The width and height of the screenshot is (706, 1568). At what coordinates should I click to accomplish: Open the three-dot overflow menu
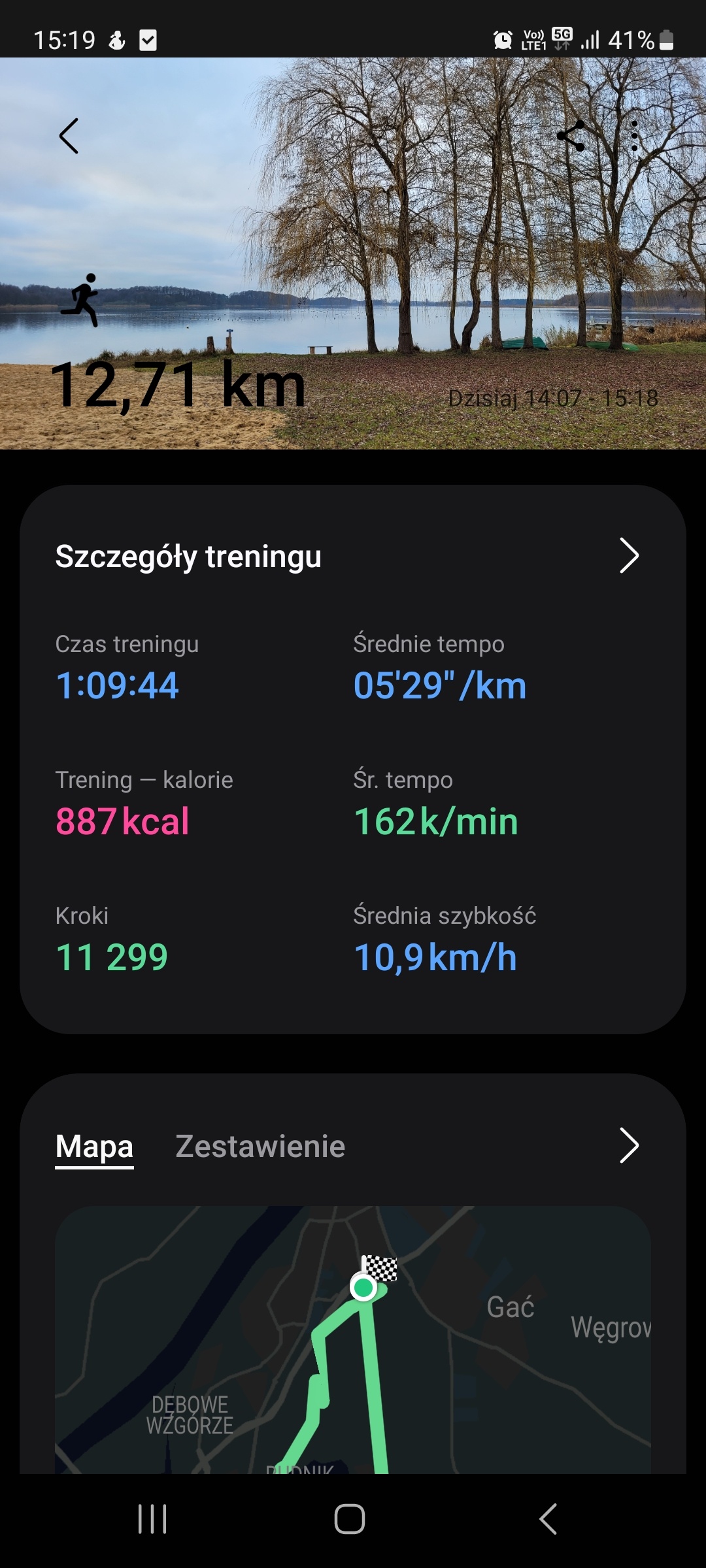click(x=634, y=136)
